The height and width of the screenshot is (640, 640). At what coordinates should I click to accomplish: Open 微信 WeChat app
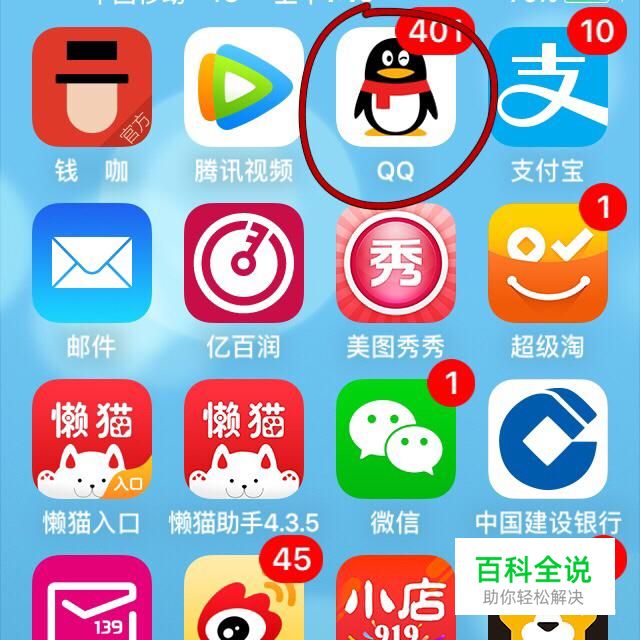tap(396, 440)
